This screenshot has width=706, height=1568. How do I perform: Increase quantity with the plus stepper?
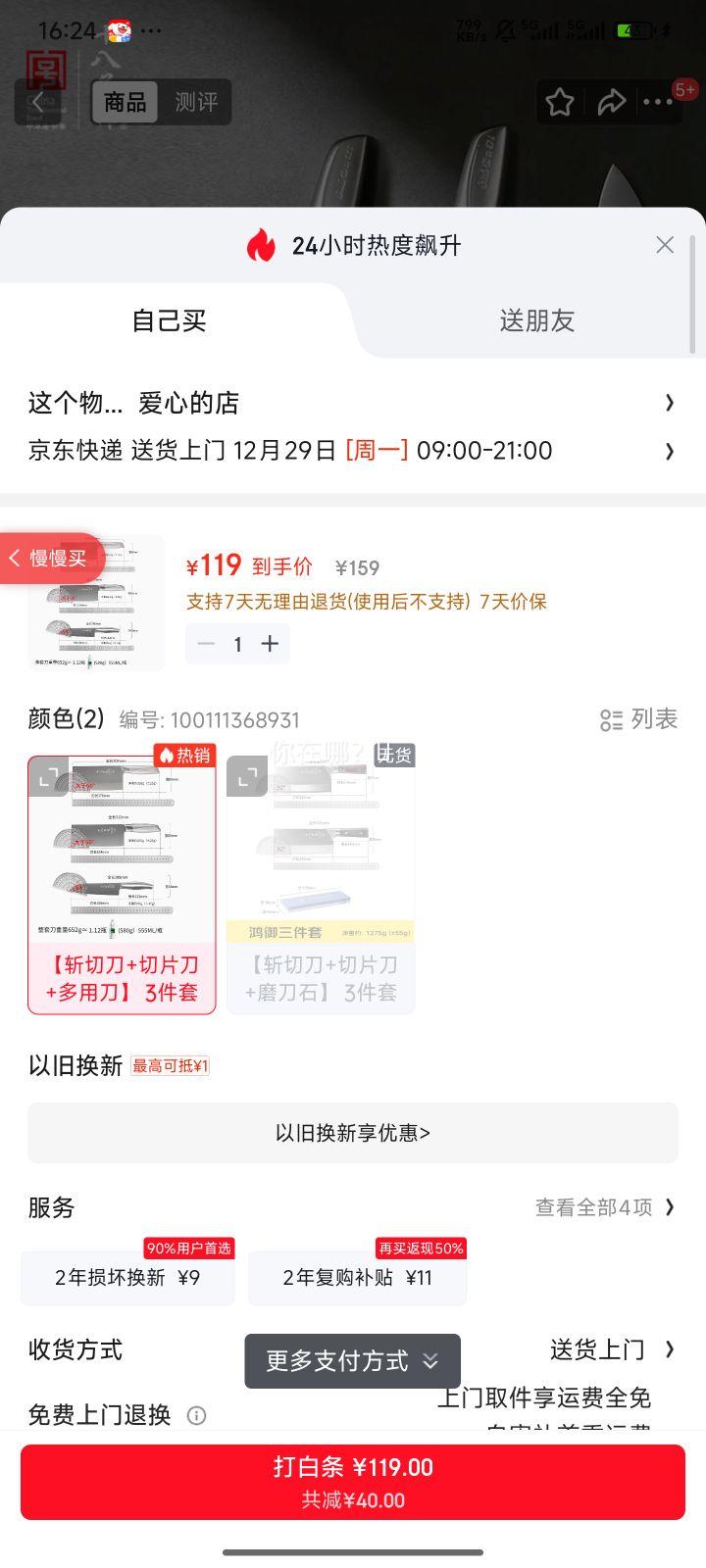pos(271,644)
